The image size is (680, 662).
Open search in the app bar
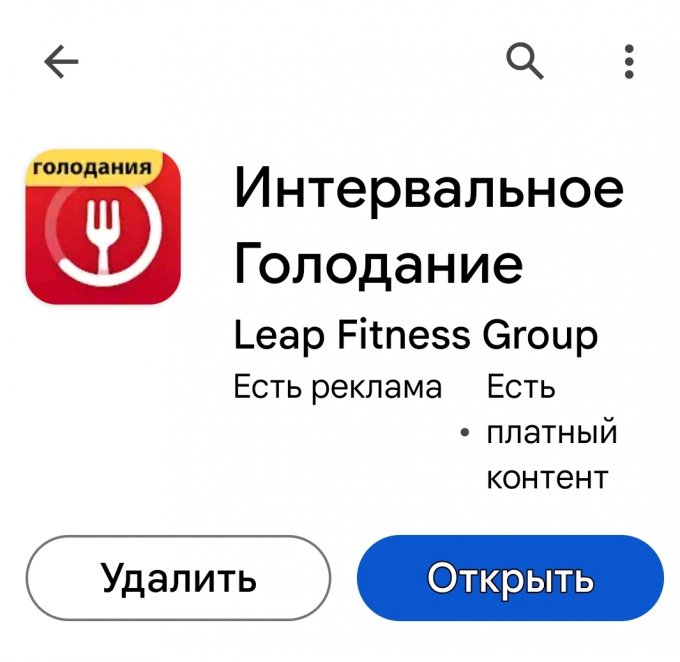pos(525,62)
